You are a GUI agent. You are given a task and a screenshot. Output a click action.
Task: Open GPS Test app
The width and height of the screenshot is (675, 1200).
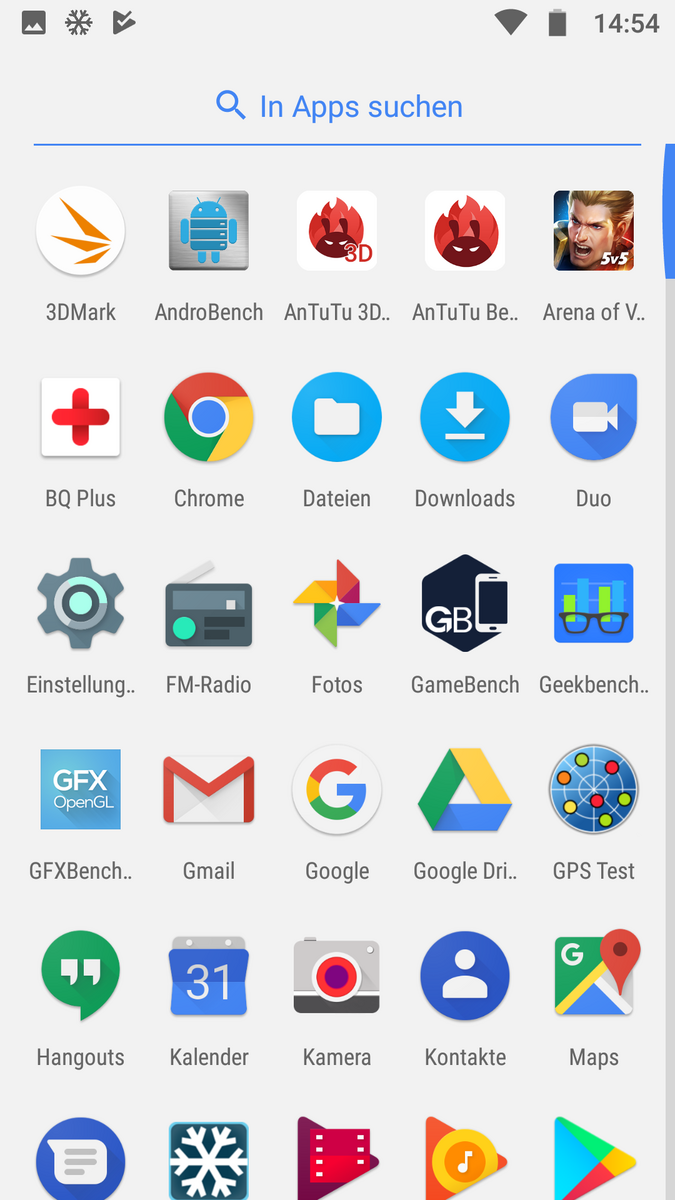coord(593,790)
